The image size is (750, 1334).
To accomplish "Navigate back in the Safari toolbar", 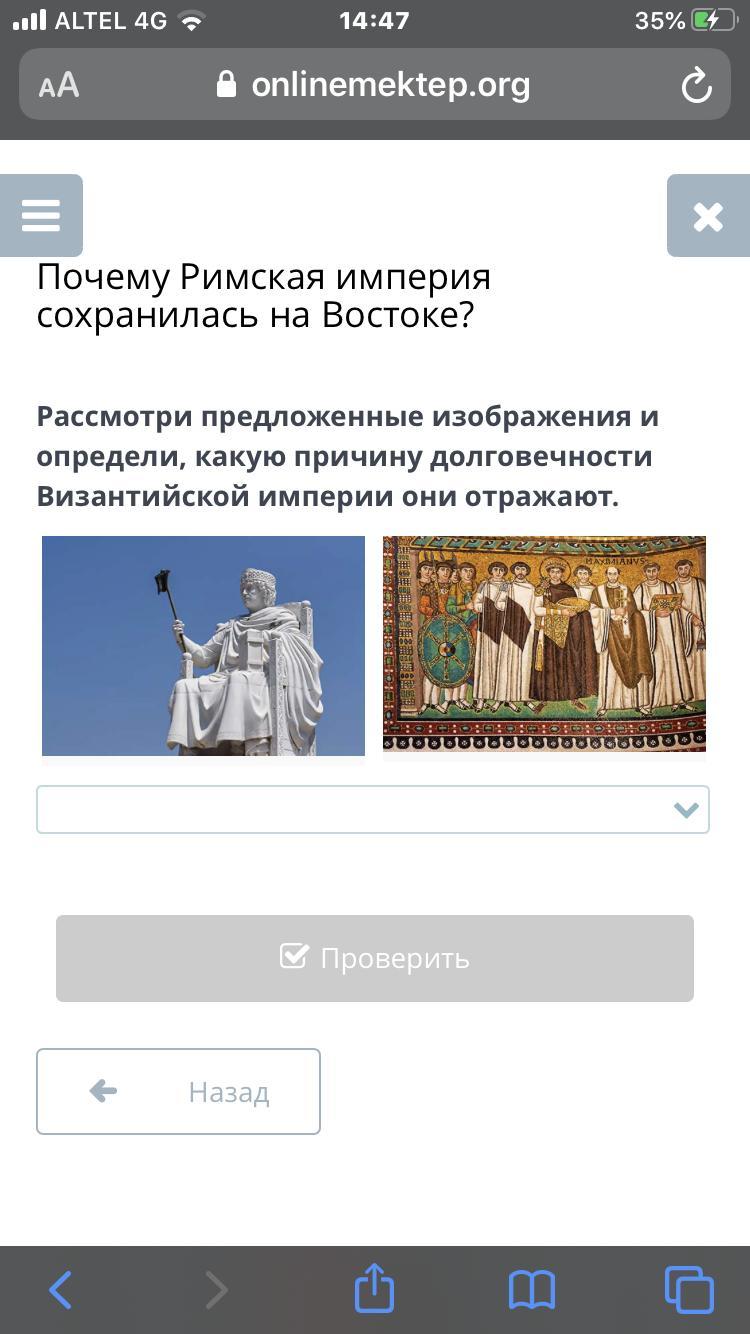I will click(61, 1290).
